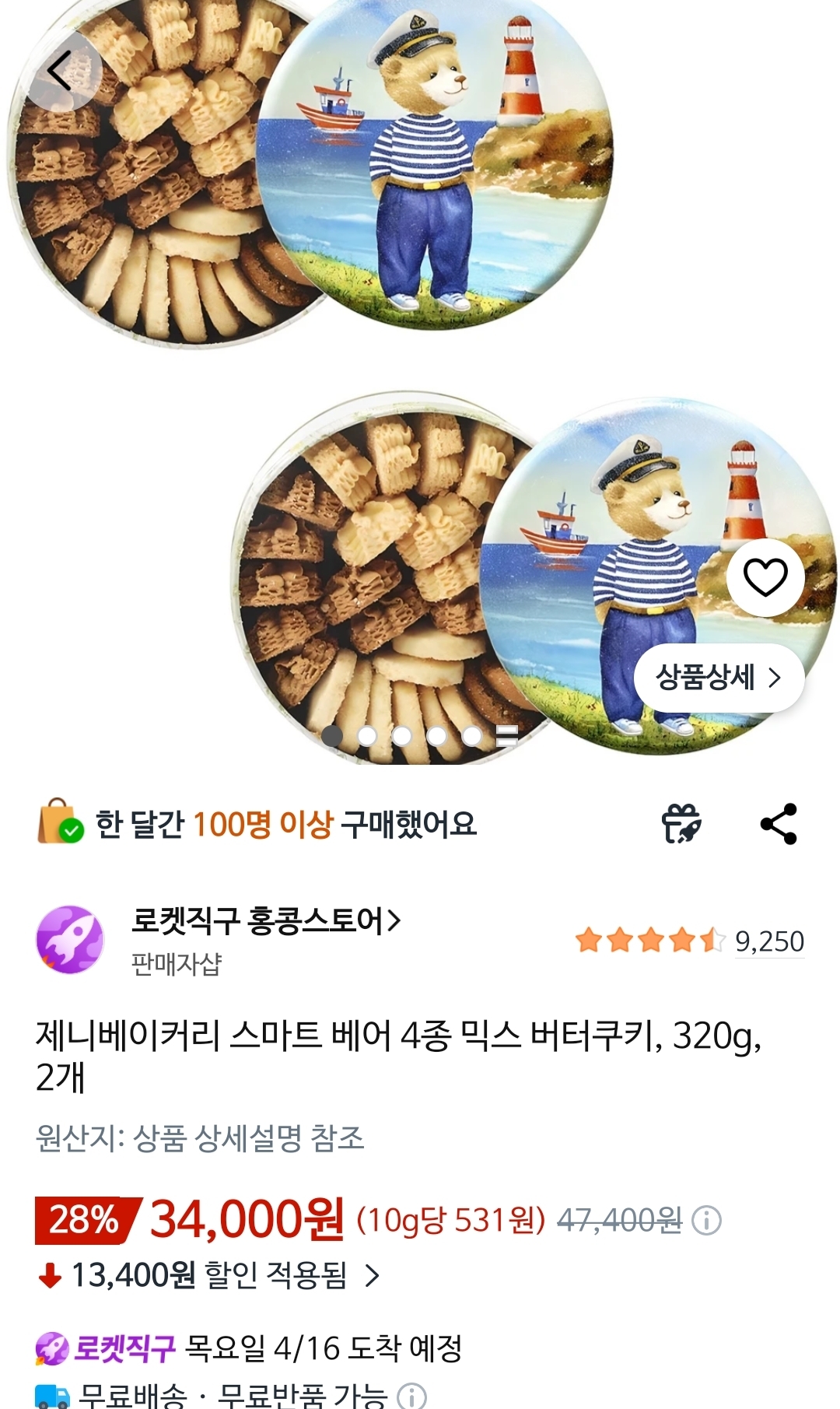Open 상품상세 product details
840x1409 pixels.
coord(718,678)
